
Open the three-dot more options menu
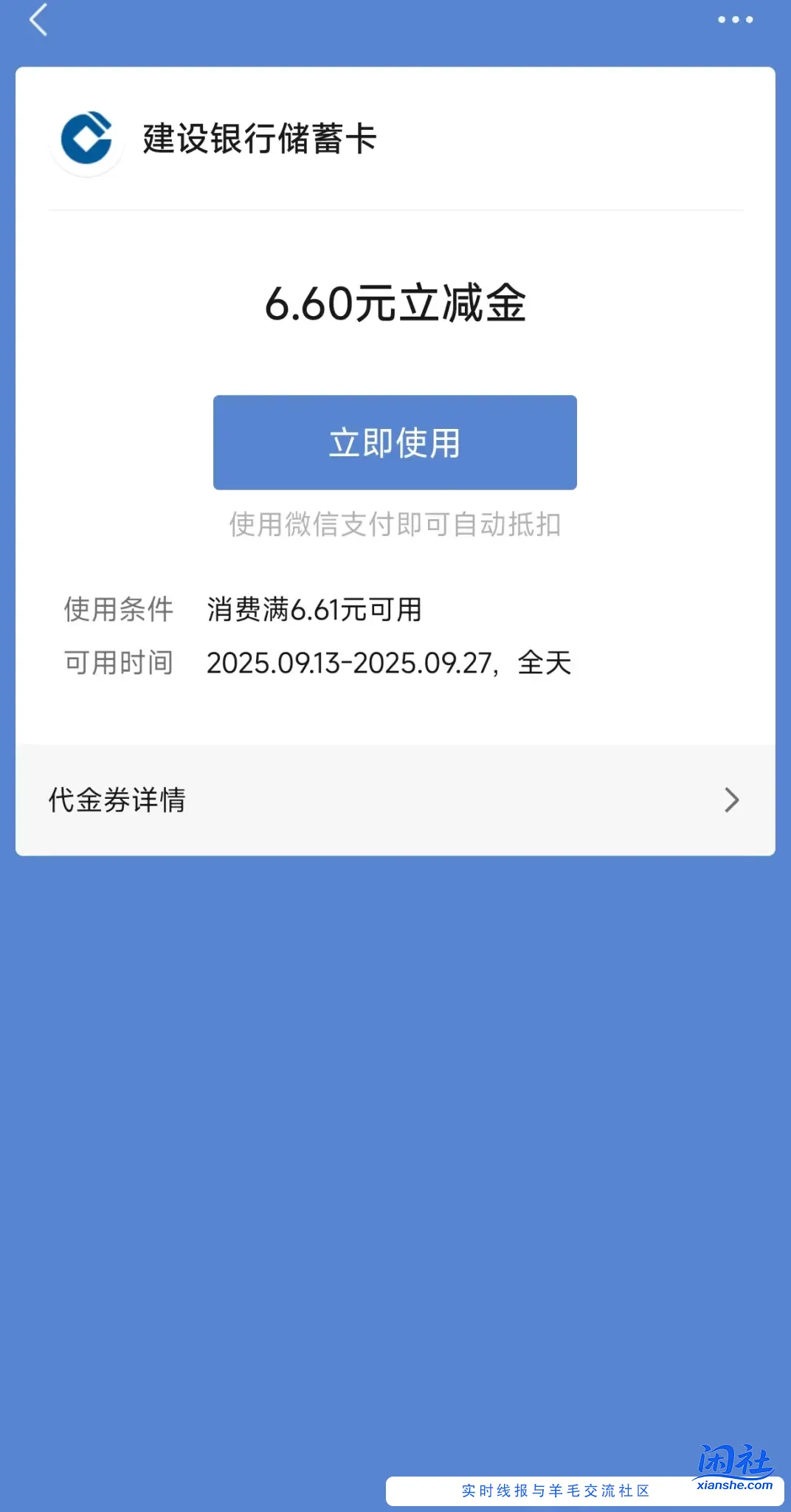click(x=736, y=20)
